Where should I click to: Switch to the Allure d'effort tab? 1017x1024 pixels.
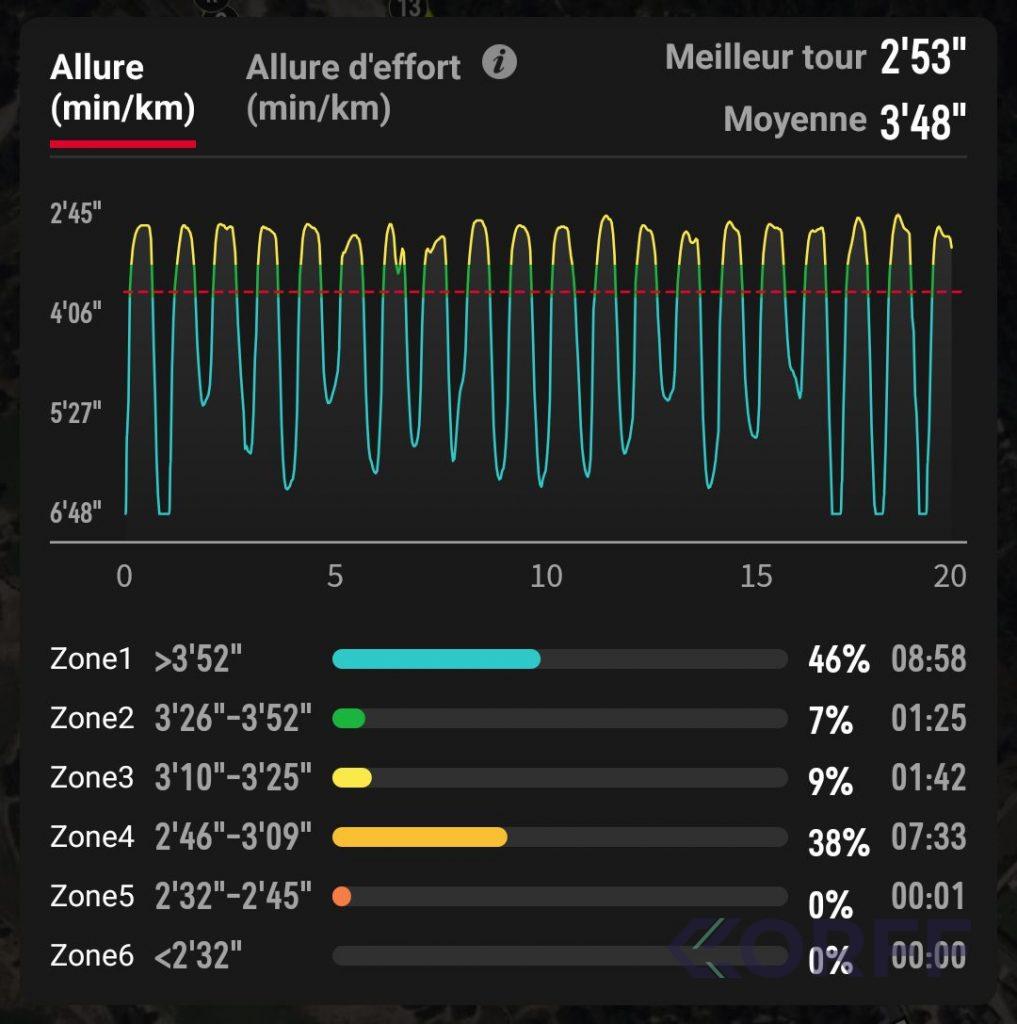353,87
